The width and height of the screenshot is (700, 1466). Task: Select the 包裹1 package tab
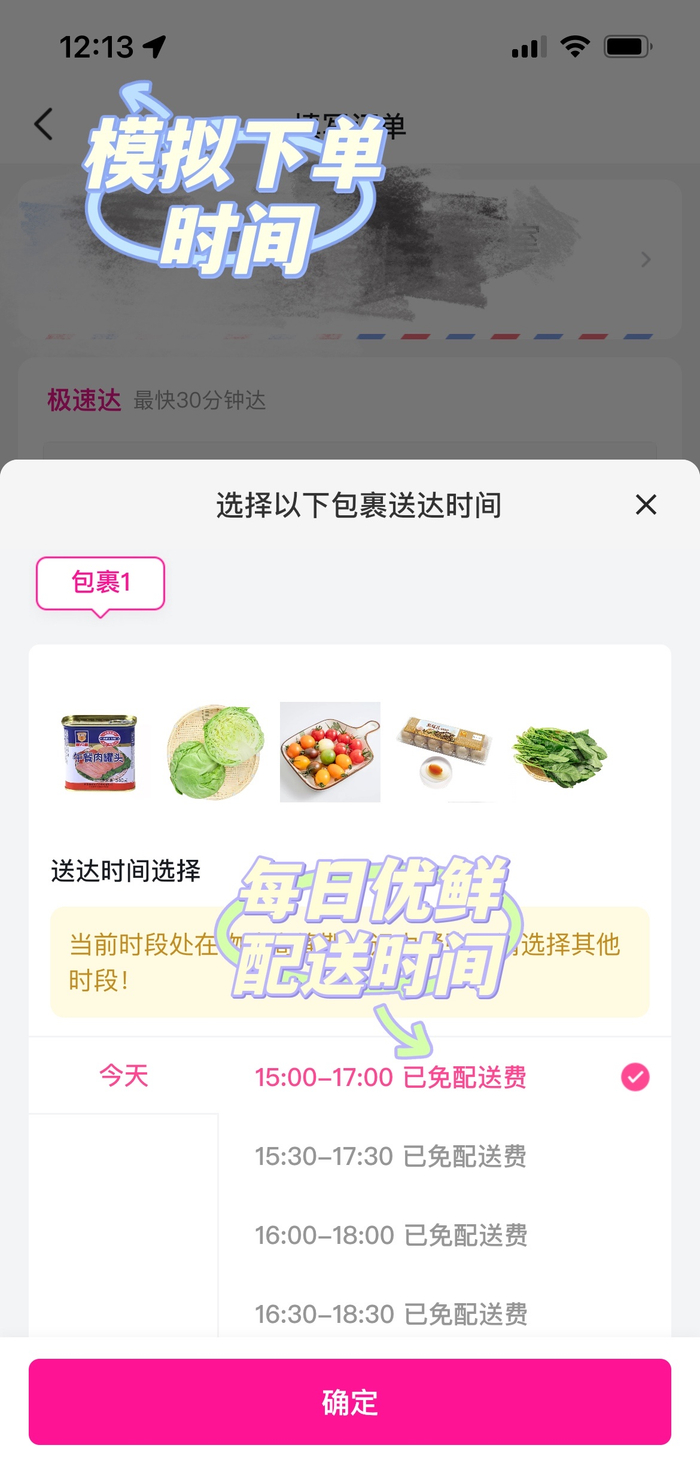point(100,582)
